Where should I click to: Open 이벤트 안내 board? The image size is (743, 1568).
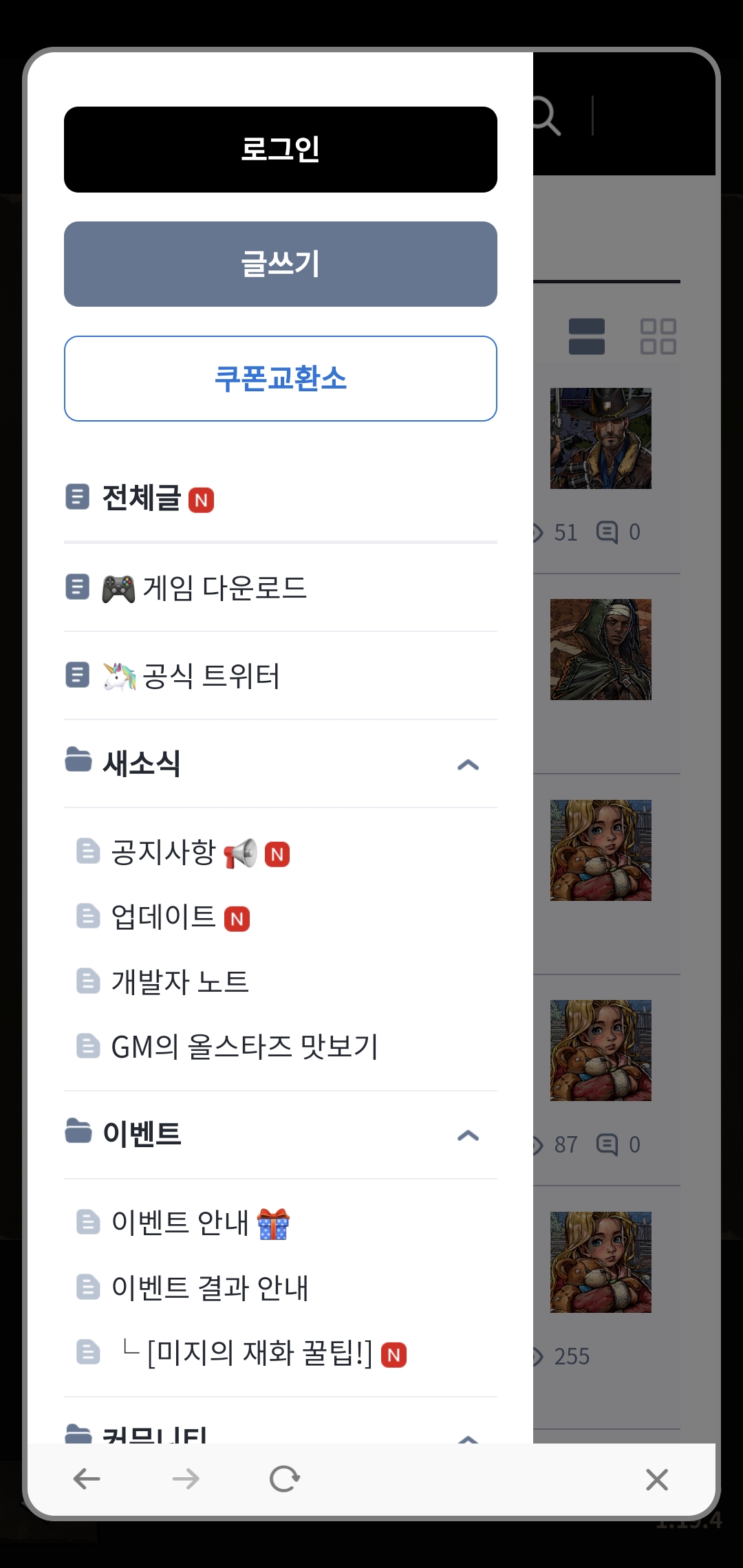tap(180, 1223)
